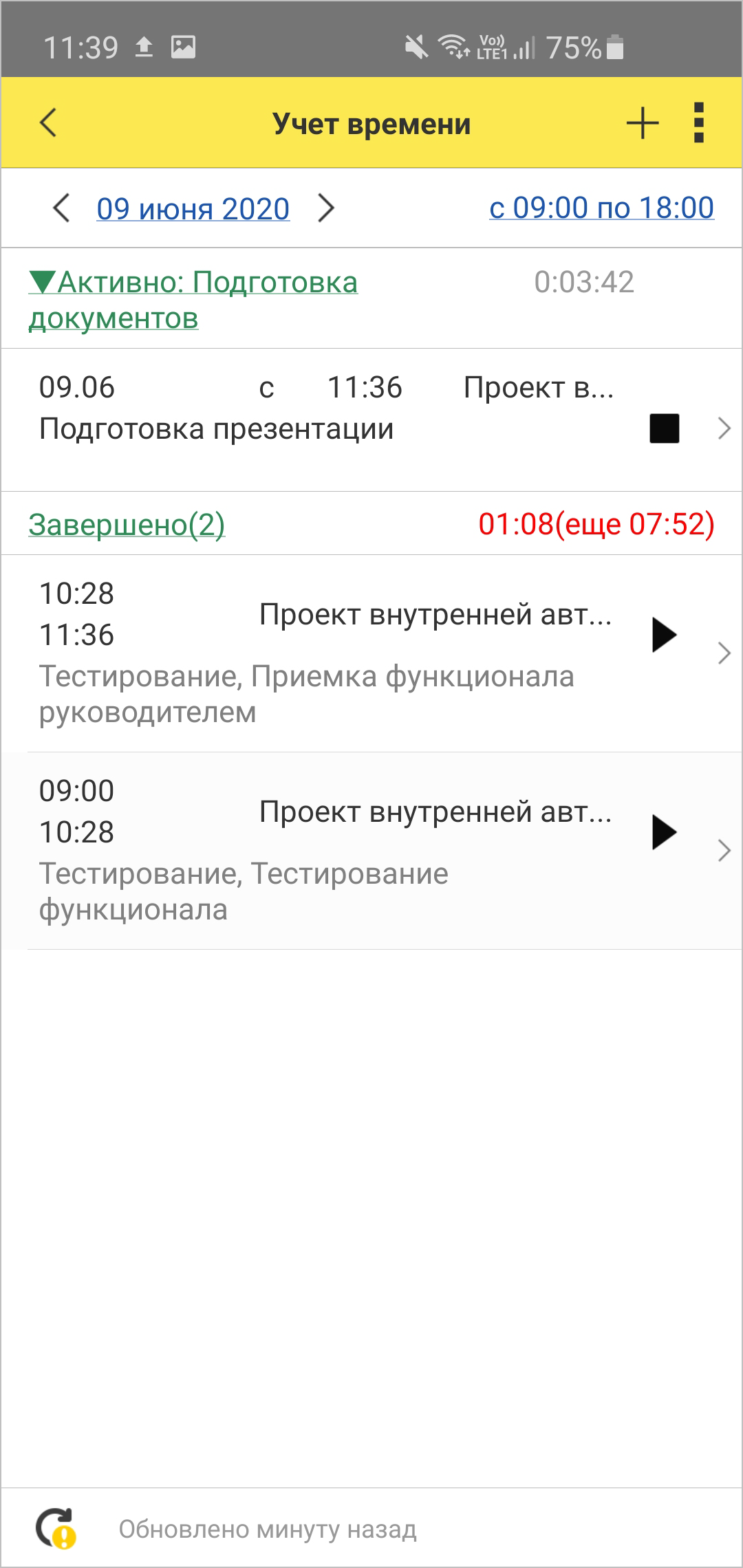This screenshot has width=743, height=1568.
Task: Stop the Подготовка презентации timer
Action: pyautogui.click(x=664, y=428)
